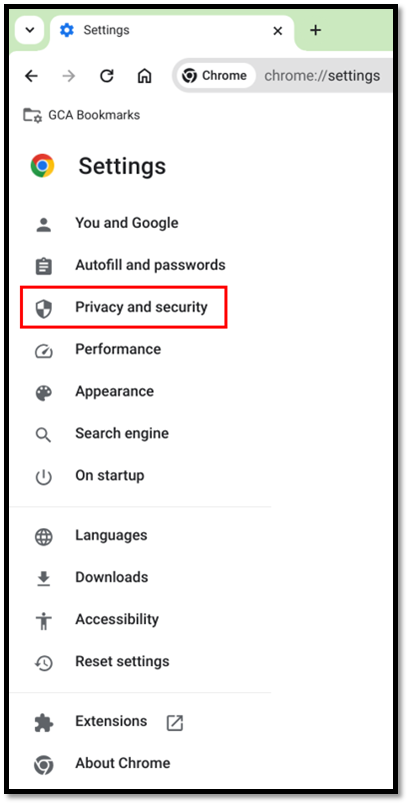Expand the tab search dropdown arrow

coord(30,30)
